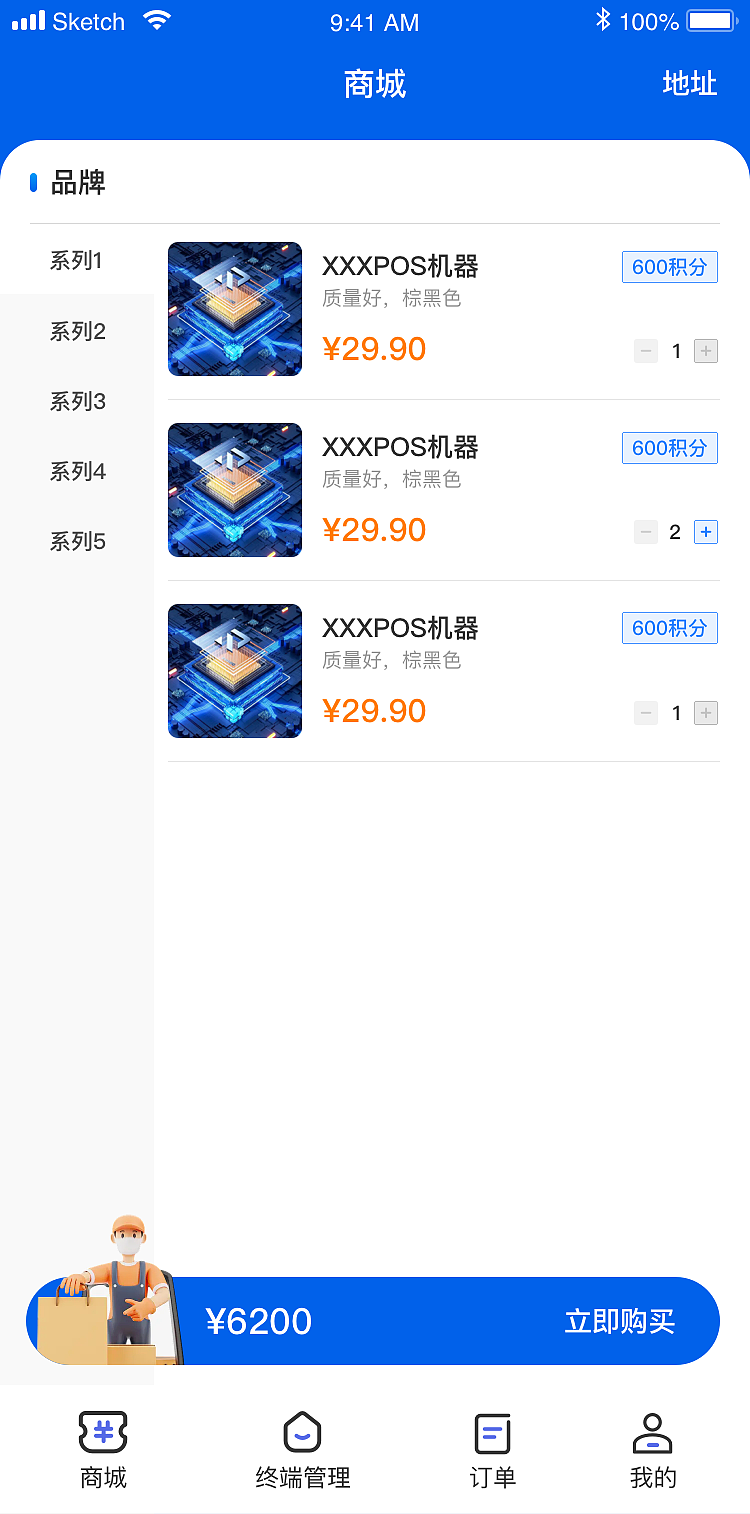
Task: Select the 600积分 badge on the second product
Action: tap(669, 448)
